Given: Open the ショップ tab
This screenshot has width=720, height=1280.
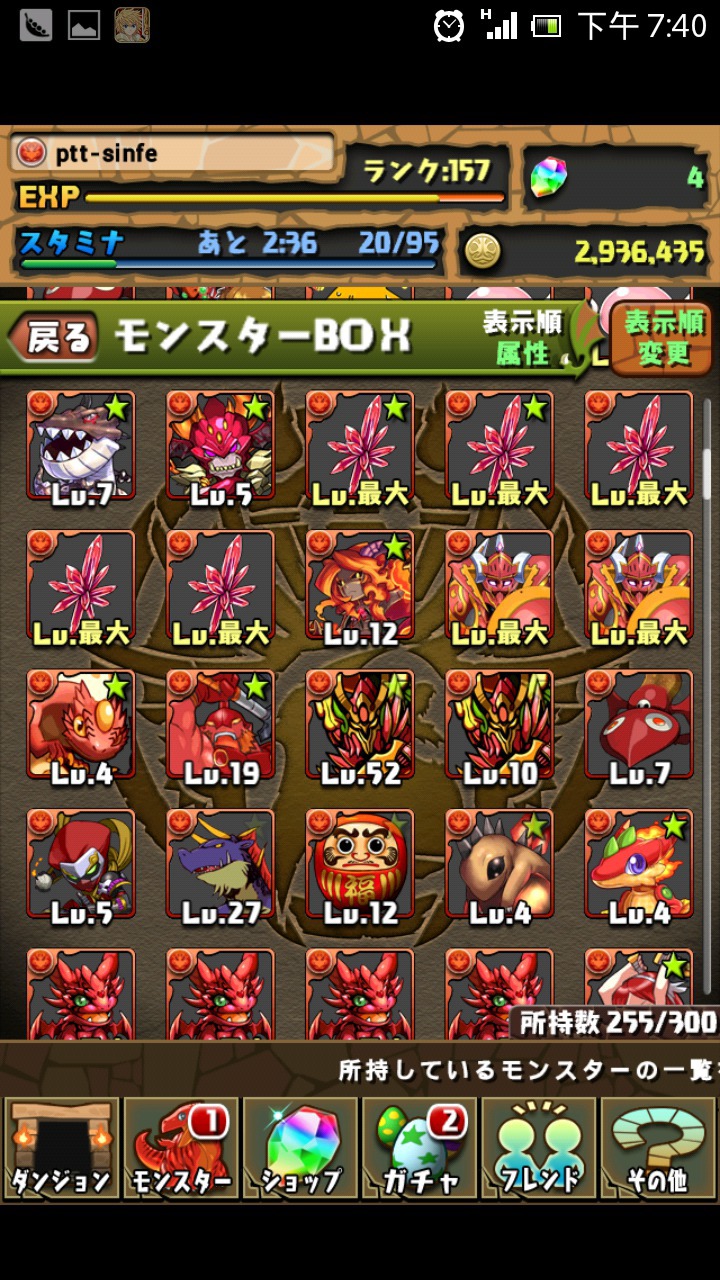Looking at the screenshot, I should click(300, 1148).
